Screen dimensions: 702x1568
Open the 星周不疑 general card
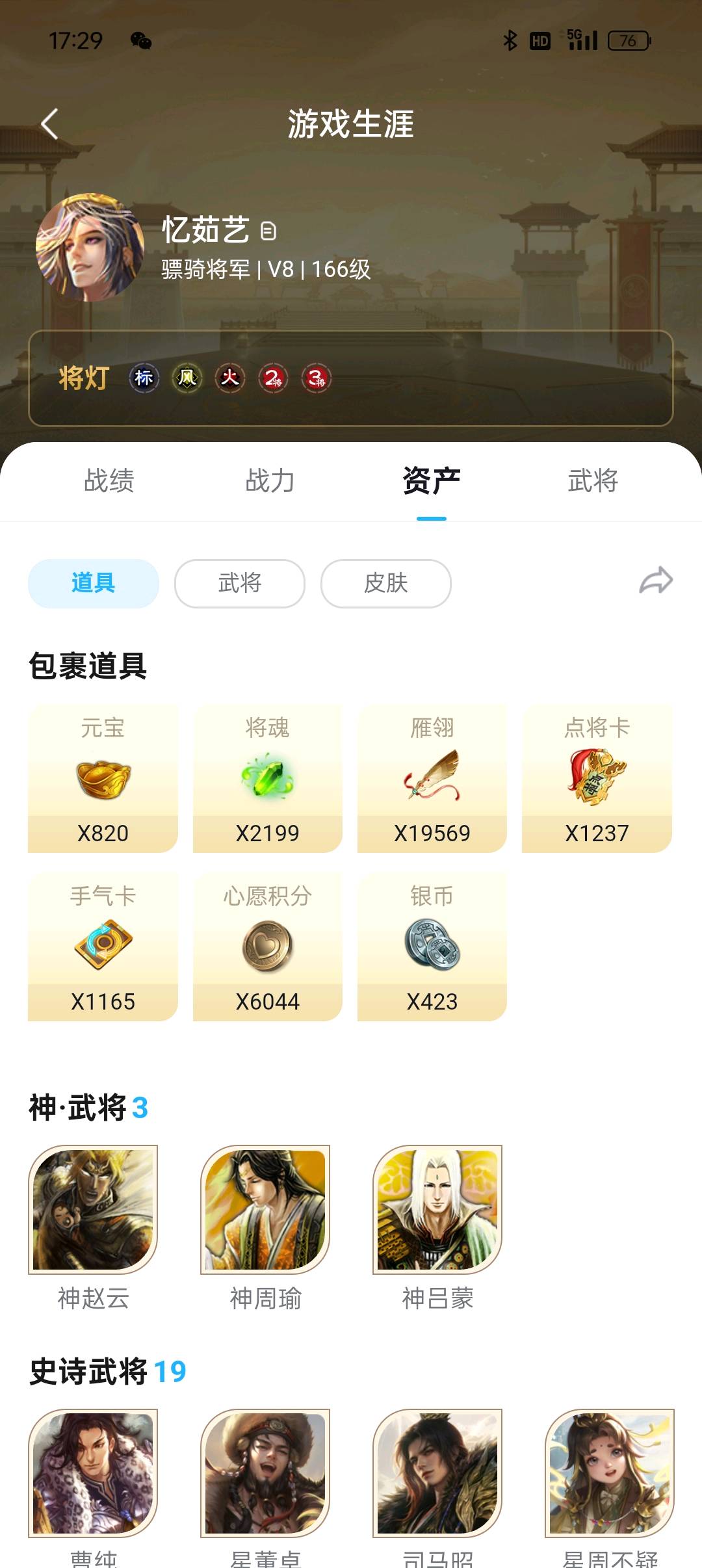tap(610, 1472)
